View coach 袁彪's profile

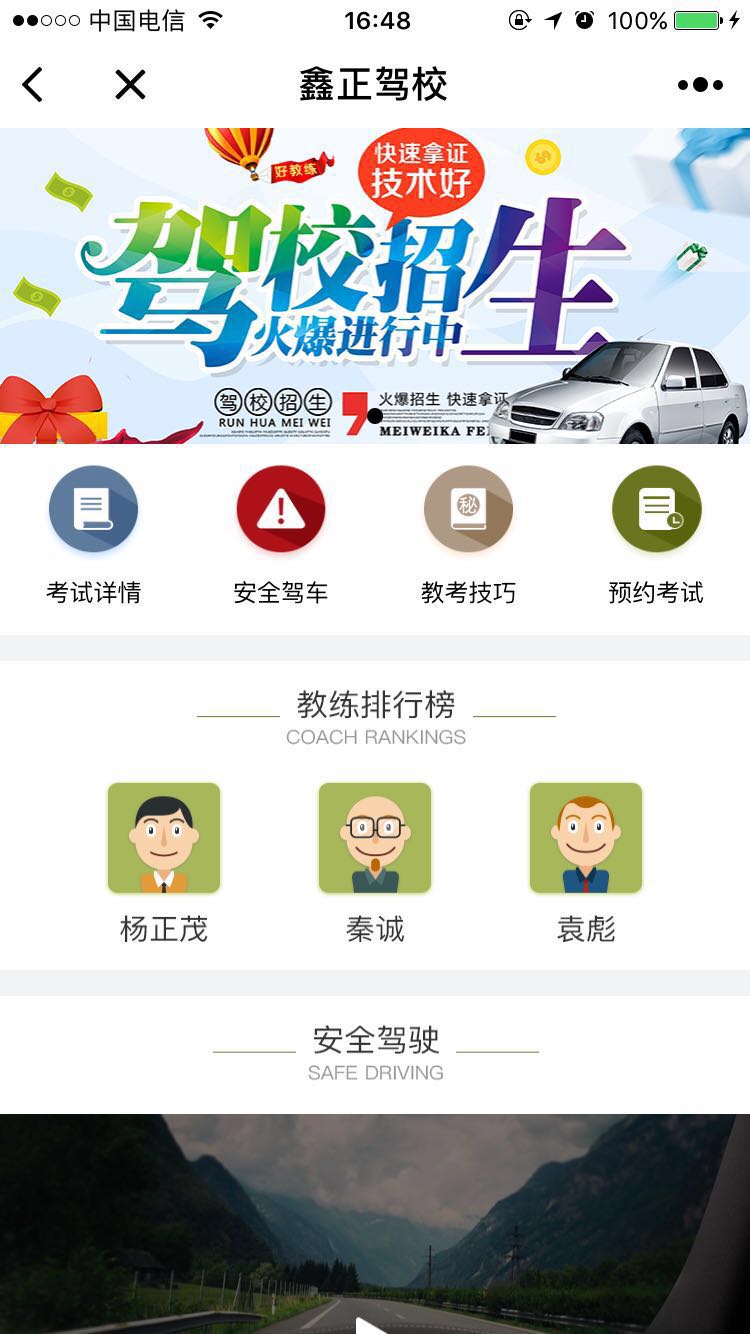(x=586, y=838)
